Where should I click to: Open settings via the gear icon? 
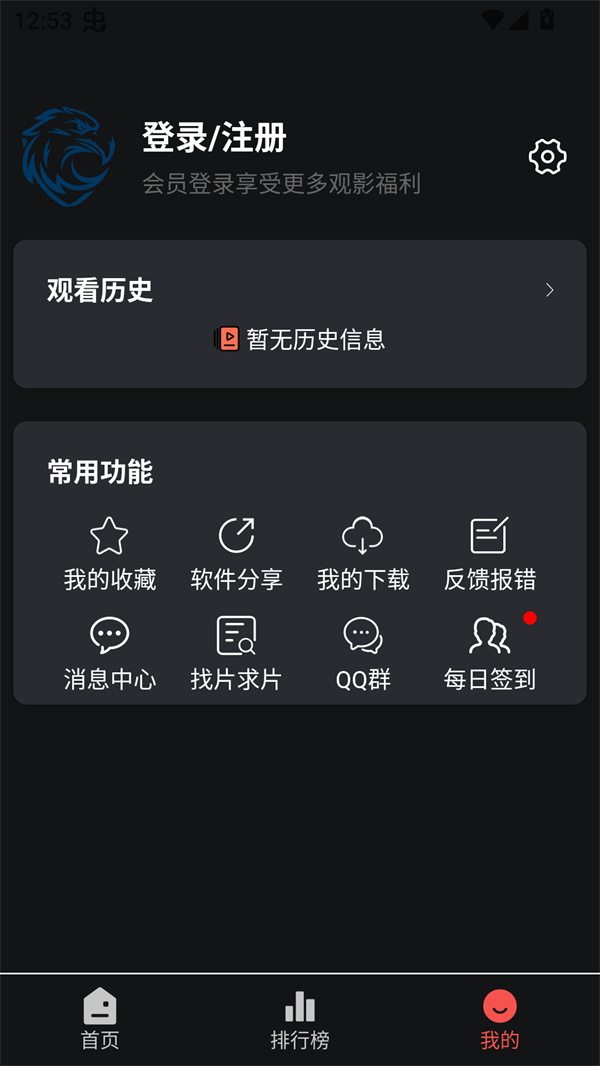[x=547, y=157]
